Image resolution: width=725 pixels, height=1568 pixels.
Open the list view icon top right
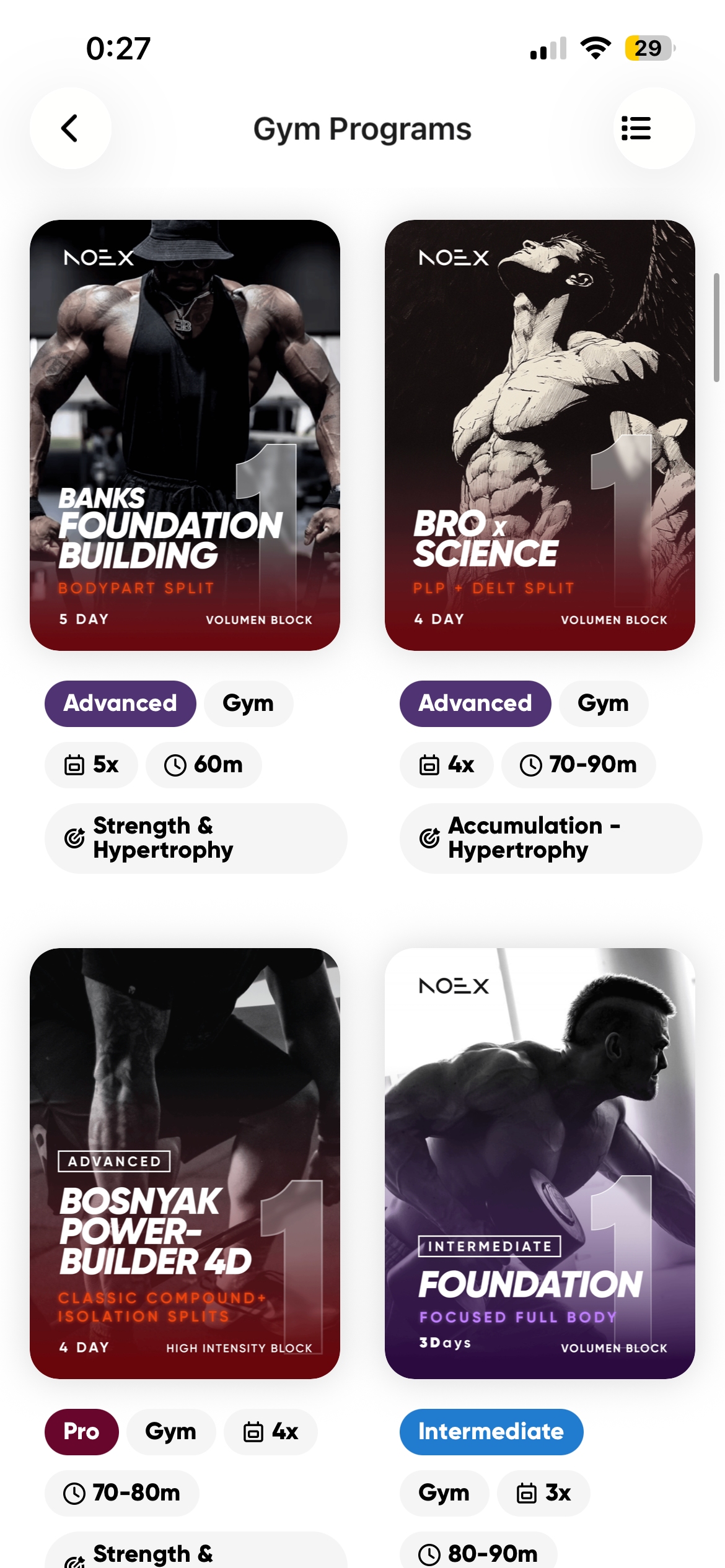(x=636, y=128)
